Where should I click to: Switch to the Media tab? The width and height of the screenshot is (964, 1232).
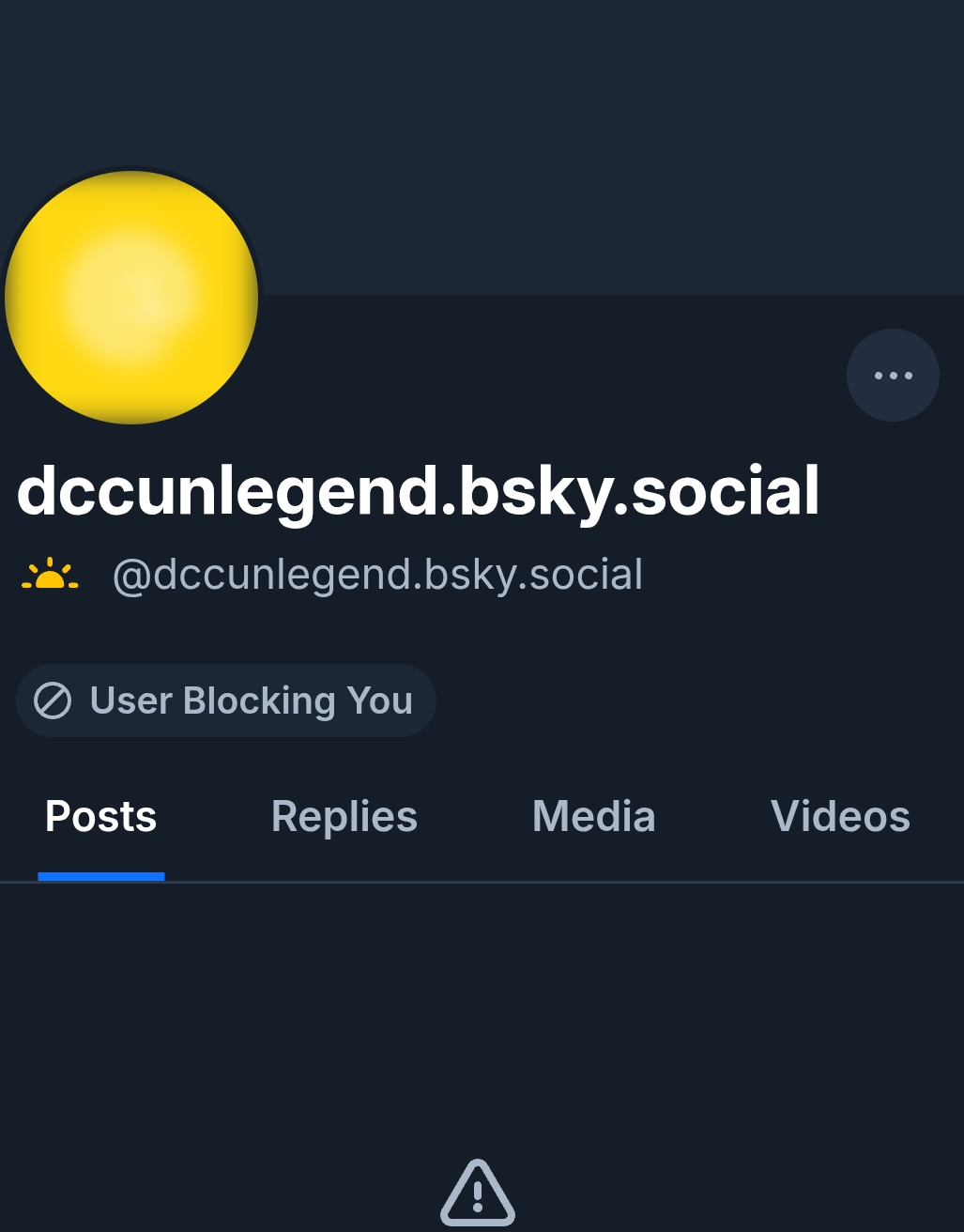[593, 817]
